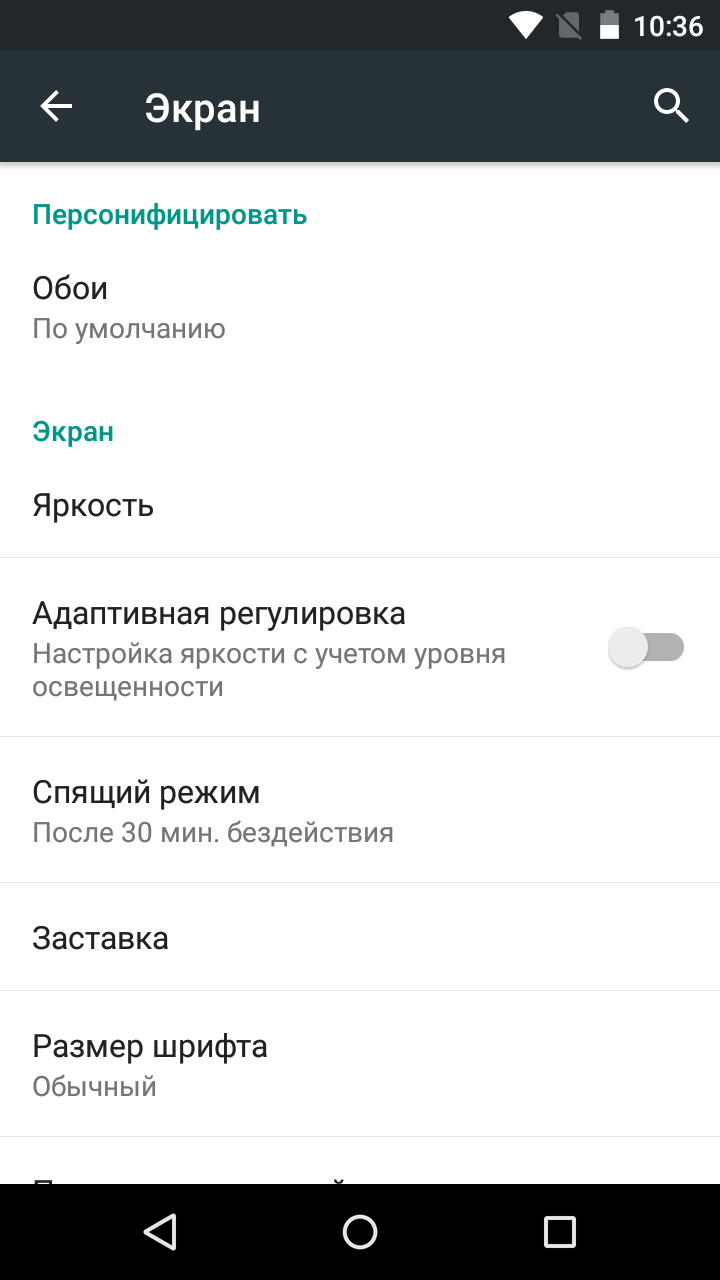Enable Адаптивная регулировка switch

click(x=646, y=648)
